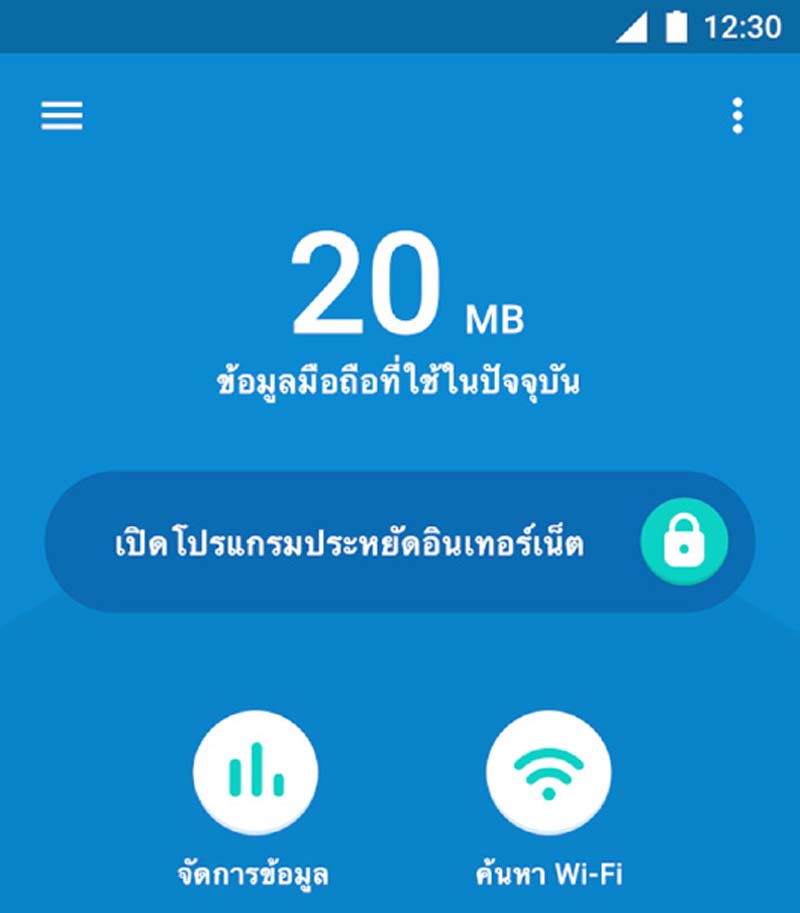This screenshot has height=913, width=800.
Task: Open the three-dot overflow menu
Action: pyautogui.click(x=737, y=117)
